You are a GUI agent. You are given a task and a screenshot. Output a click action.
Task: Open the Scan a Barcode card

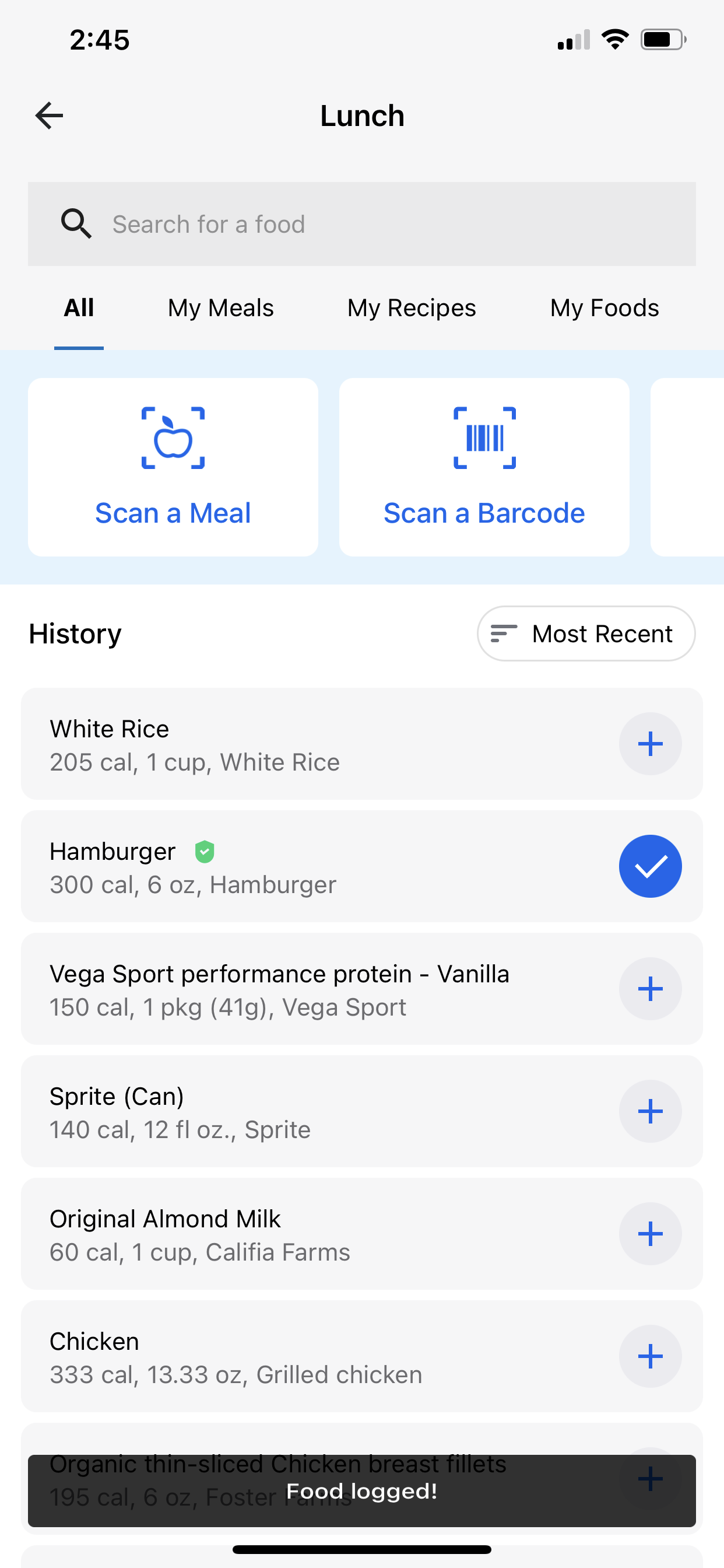pyautogui.click(x=484, y=467)
